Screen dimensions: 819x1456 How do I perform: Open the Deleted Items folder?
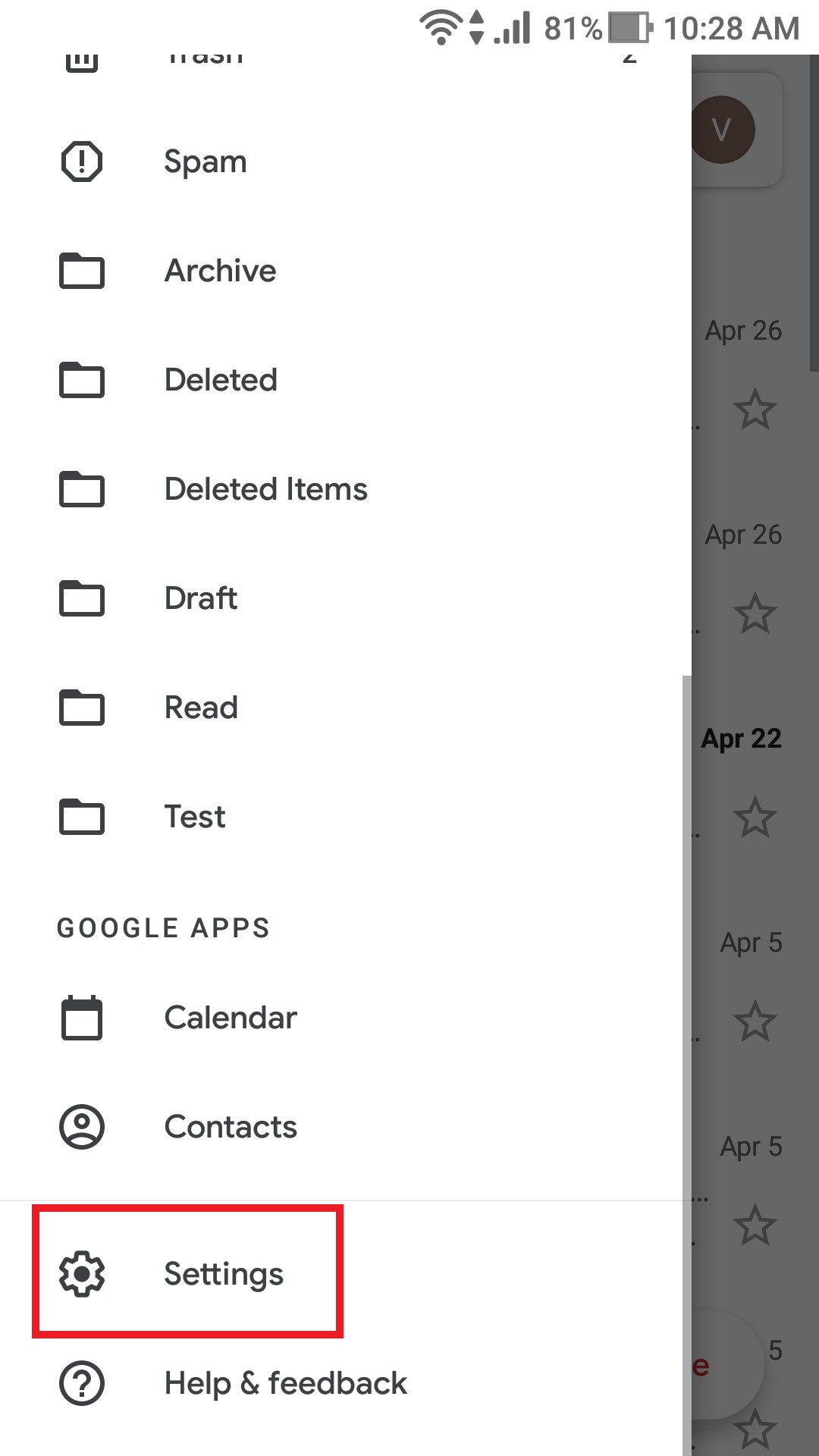click(341, 489)
